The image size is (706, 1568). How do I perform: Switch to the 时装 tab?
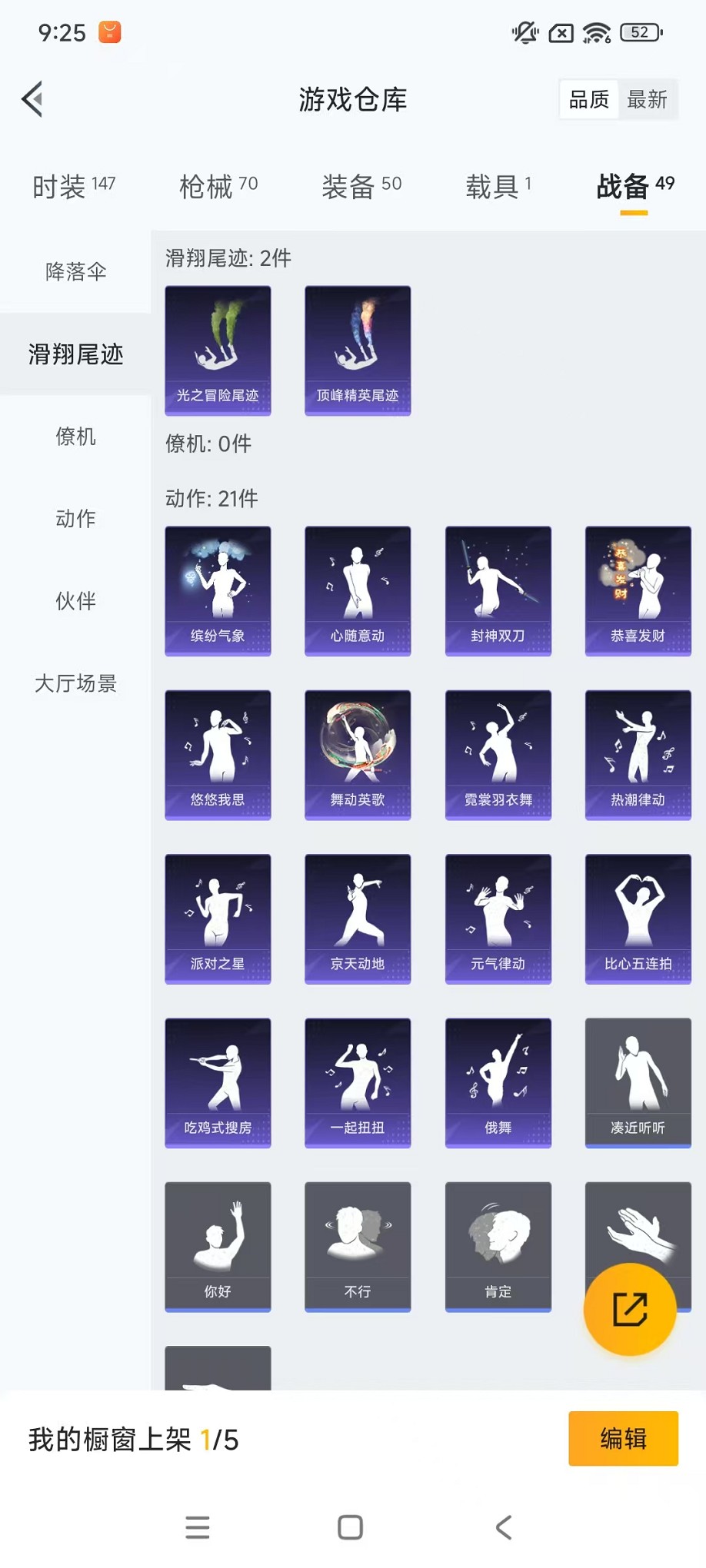(74, 186)
